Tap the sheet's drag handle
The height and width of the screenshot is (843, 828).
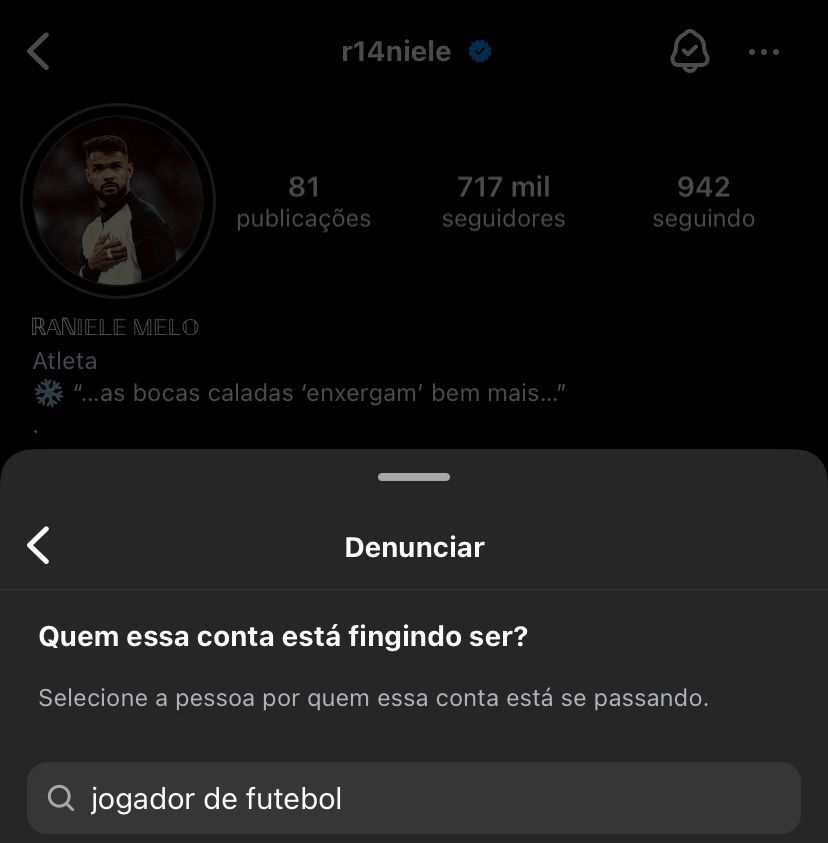pos(414,477)
